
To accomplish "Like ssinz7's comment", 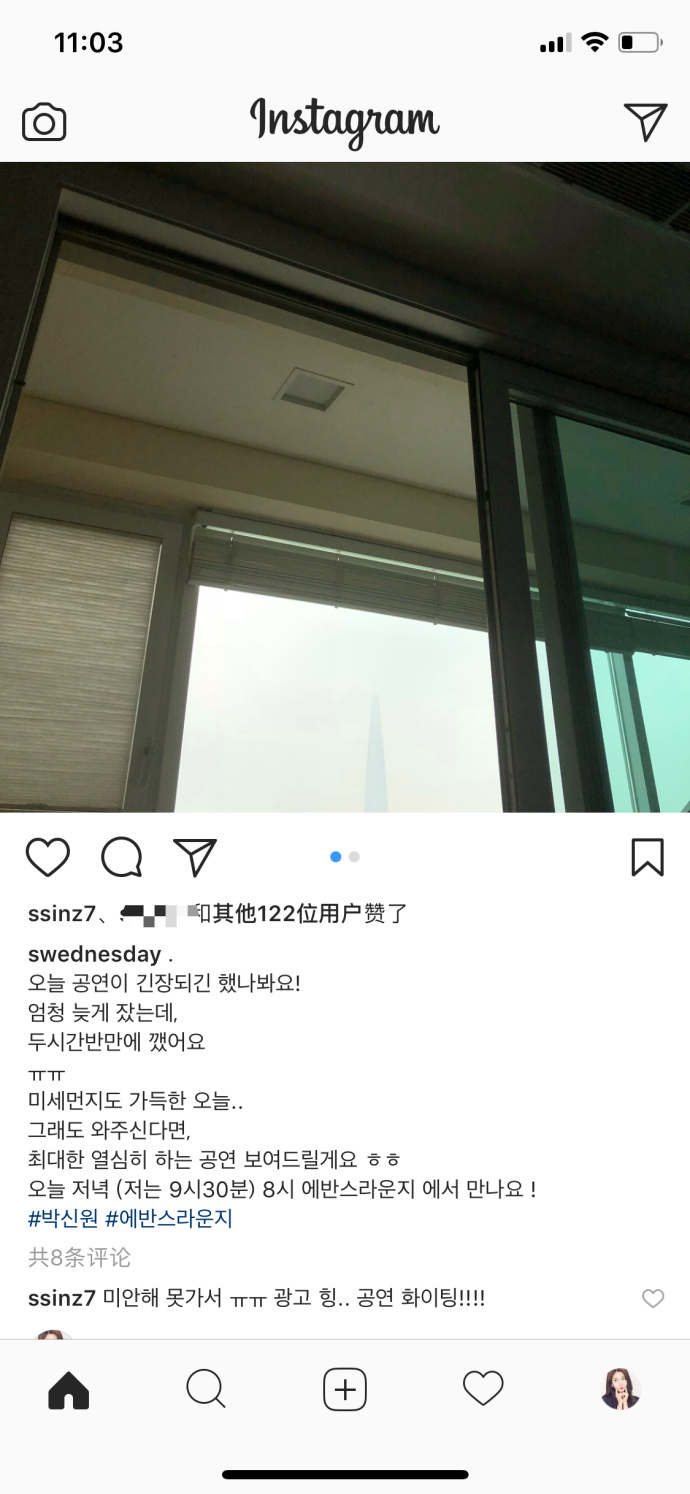I will click(x=652, y=1298).
